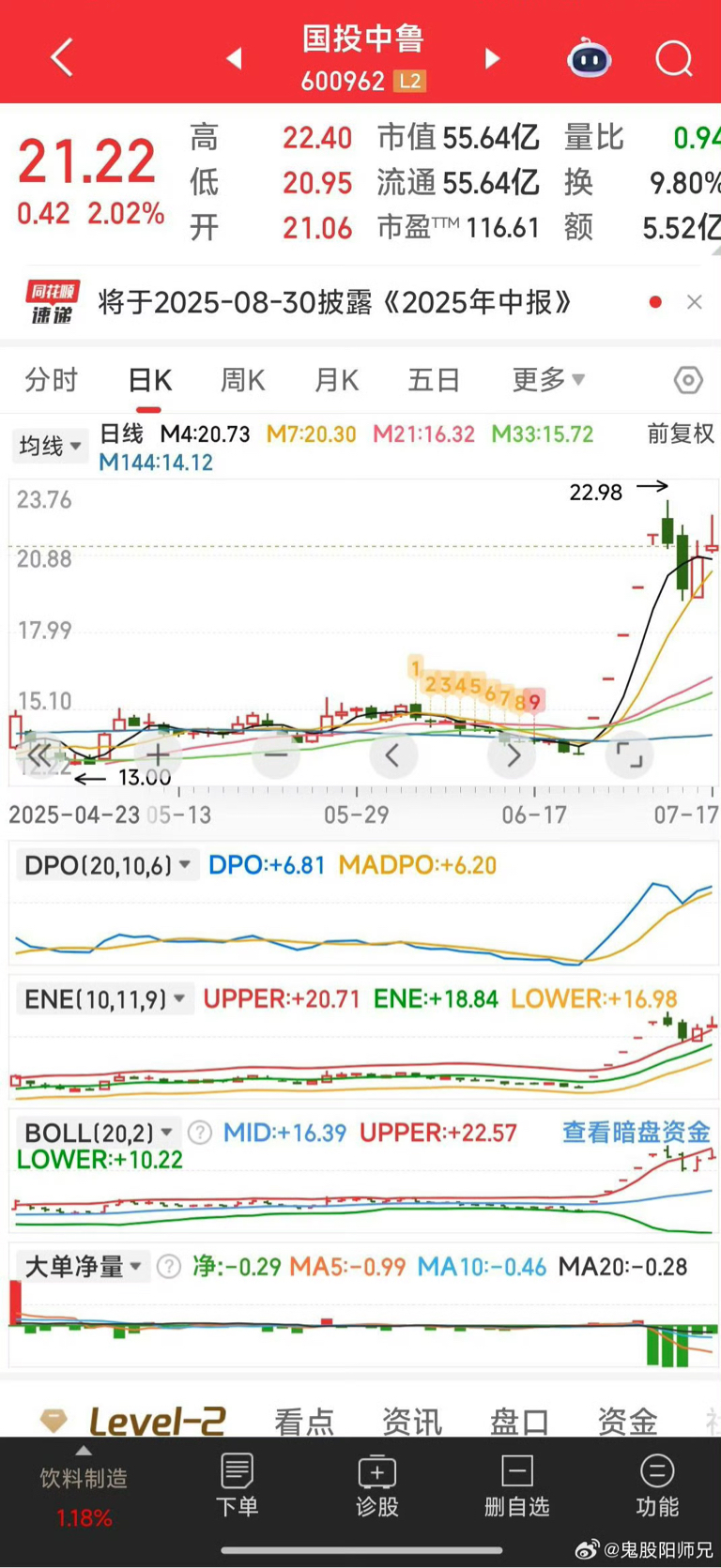Change the 前复权 adjustment setting
This screenshot has width=721, height=1568.
click(x=681, y=434)
